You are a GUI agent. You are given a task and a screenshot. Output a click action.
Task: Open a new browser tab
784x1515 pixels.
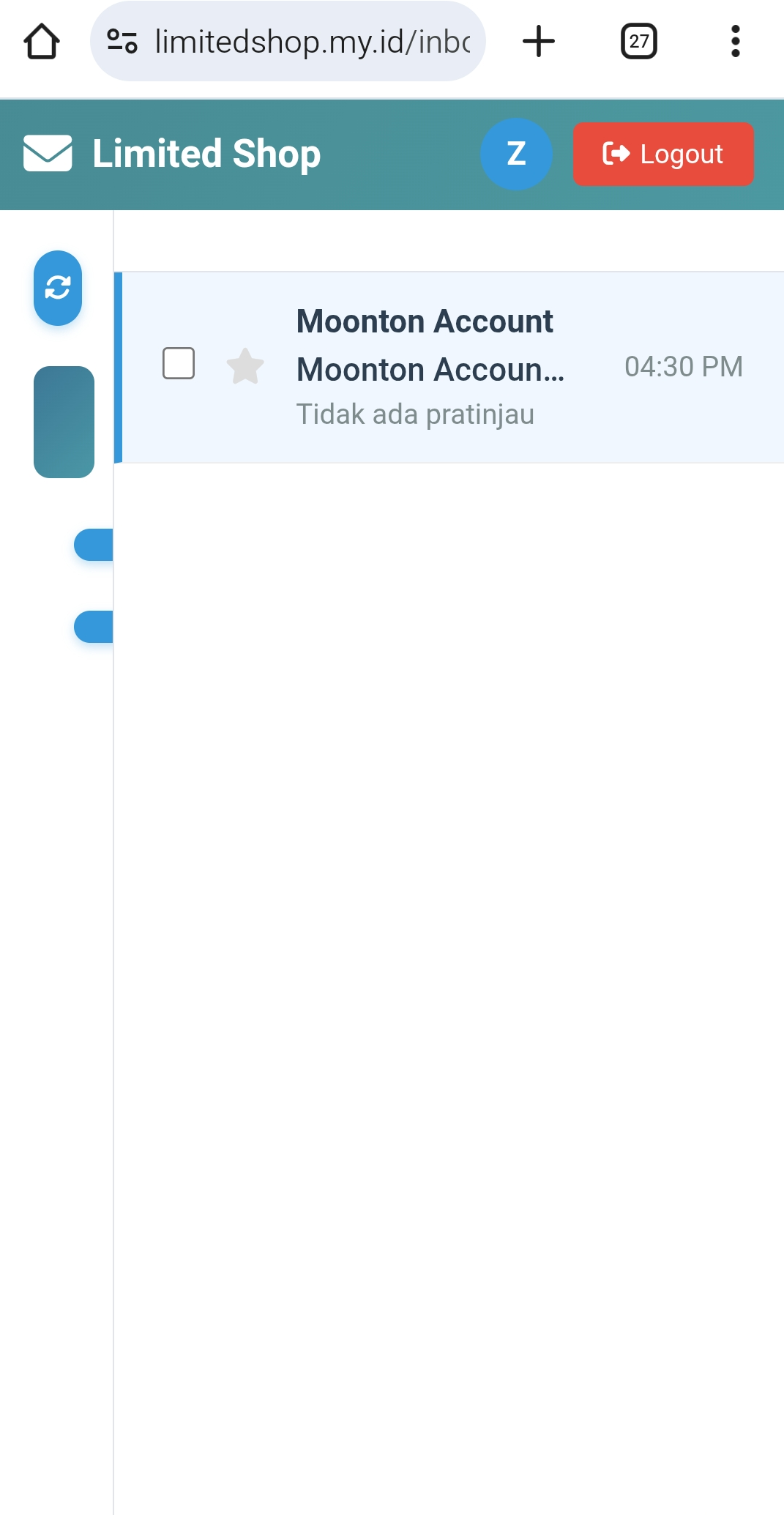point(539,42)
